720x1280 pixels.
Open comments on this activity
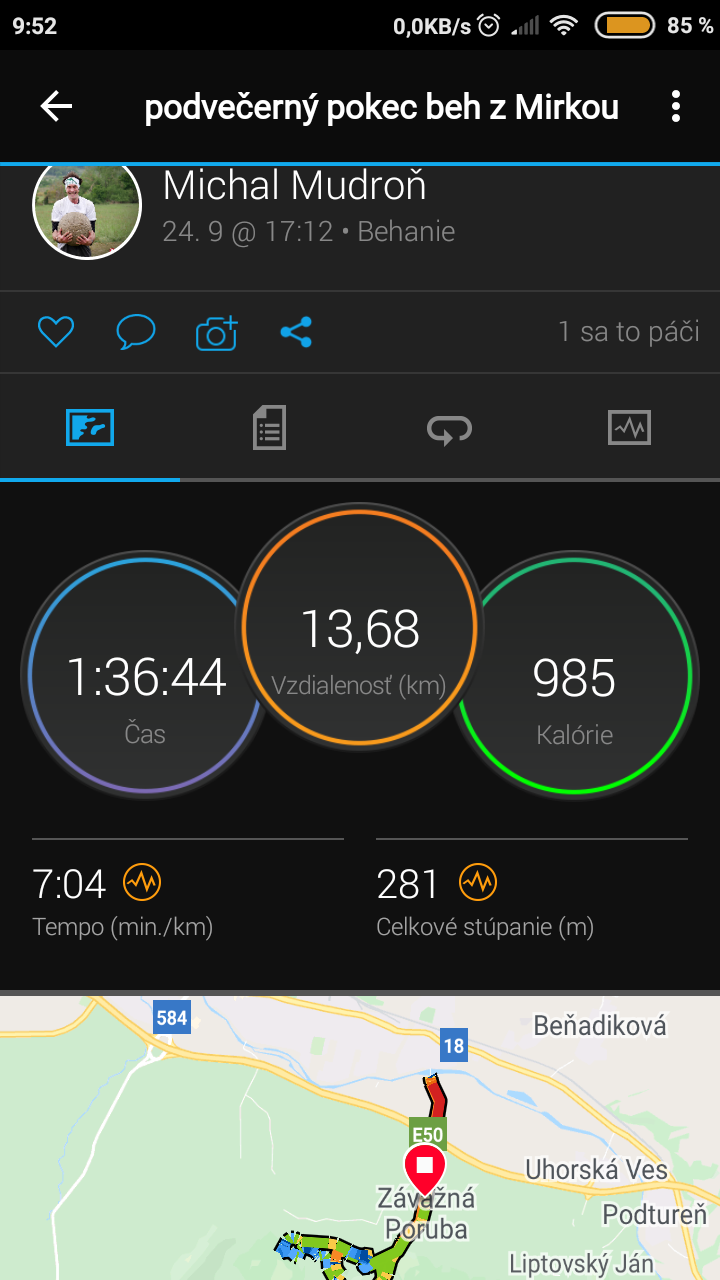tap(136, 332)
